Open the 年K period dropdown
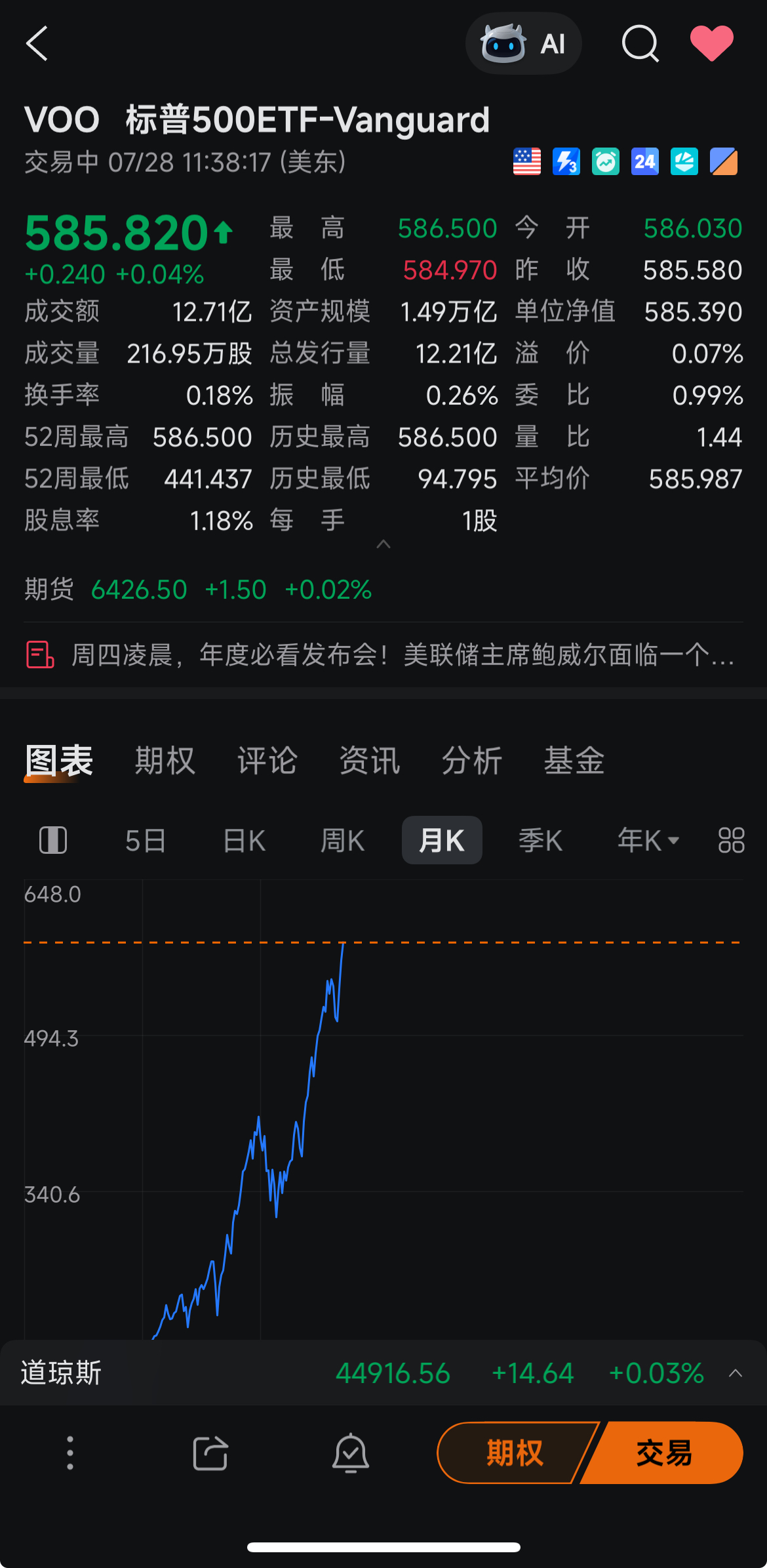The width and height of the screenshot is (767, 1568). [648, 840]
